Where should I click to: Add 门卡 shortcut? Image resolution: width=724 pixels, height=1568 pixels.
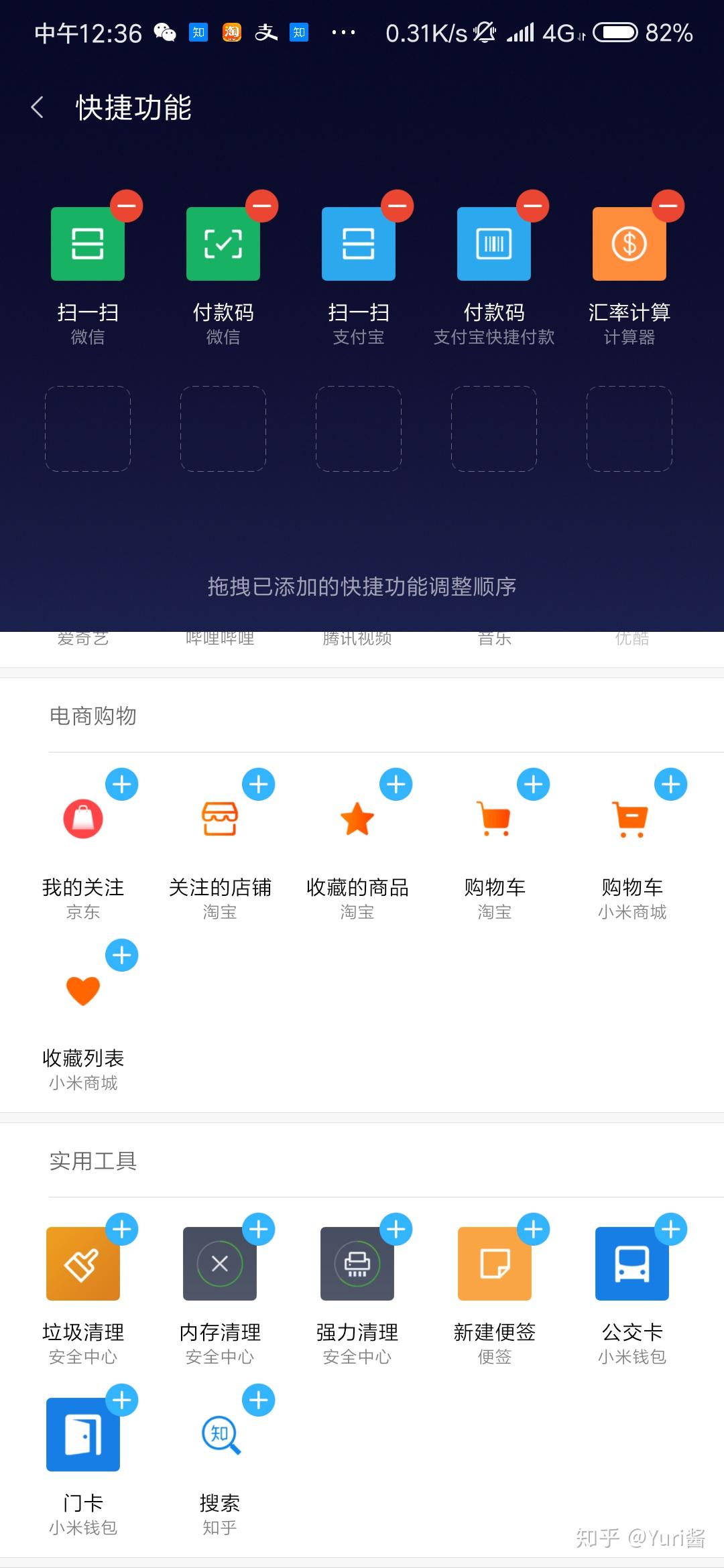point(122,1400)
